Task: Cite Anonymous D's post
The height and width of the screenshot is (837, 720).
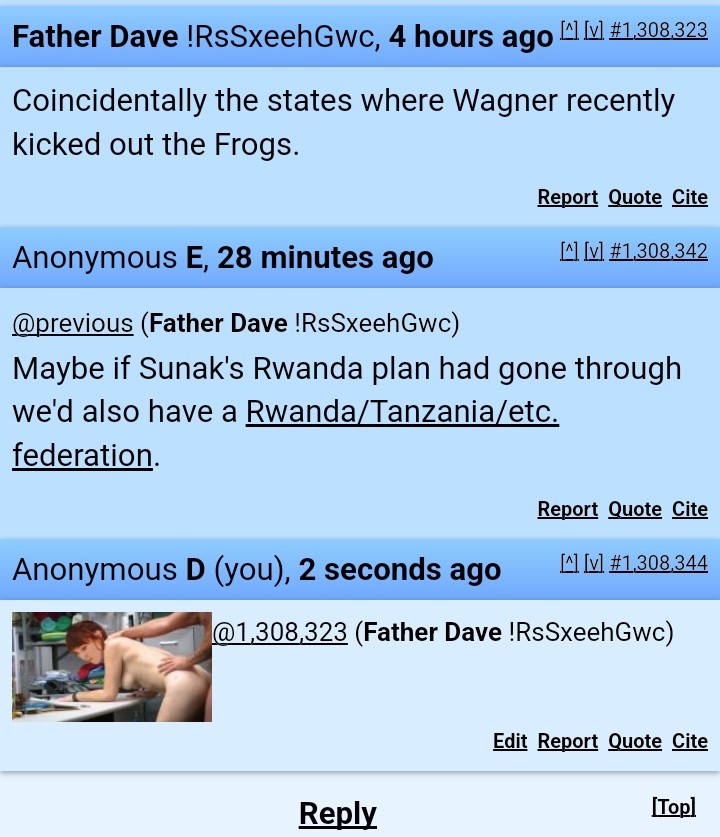Action: tap(689, 741)
